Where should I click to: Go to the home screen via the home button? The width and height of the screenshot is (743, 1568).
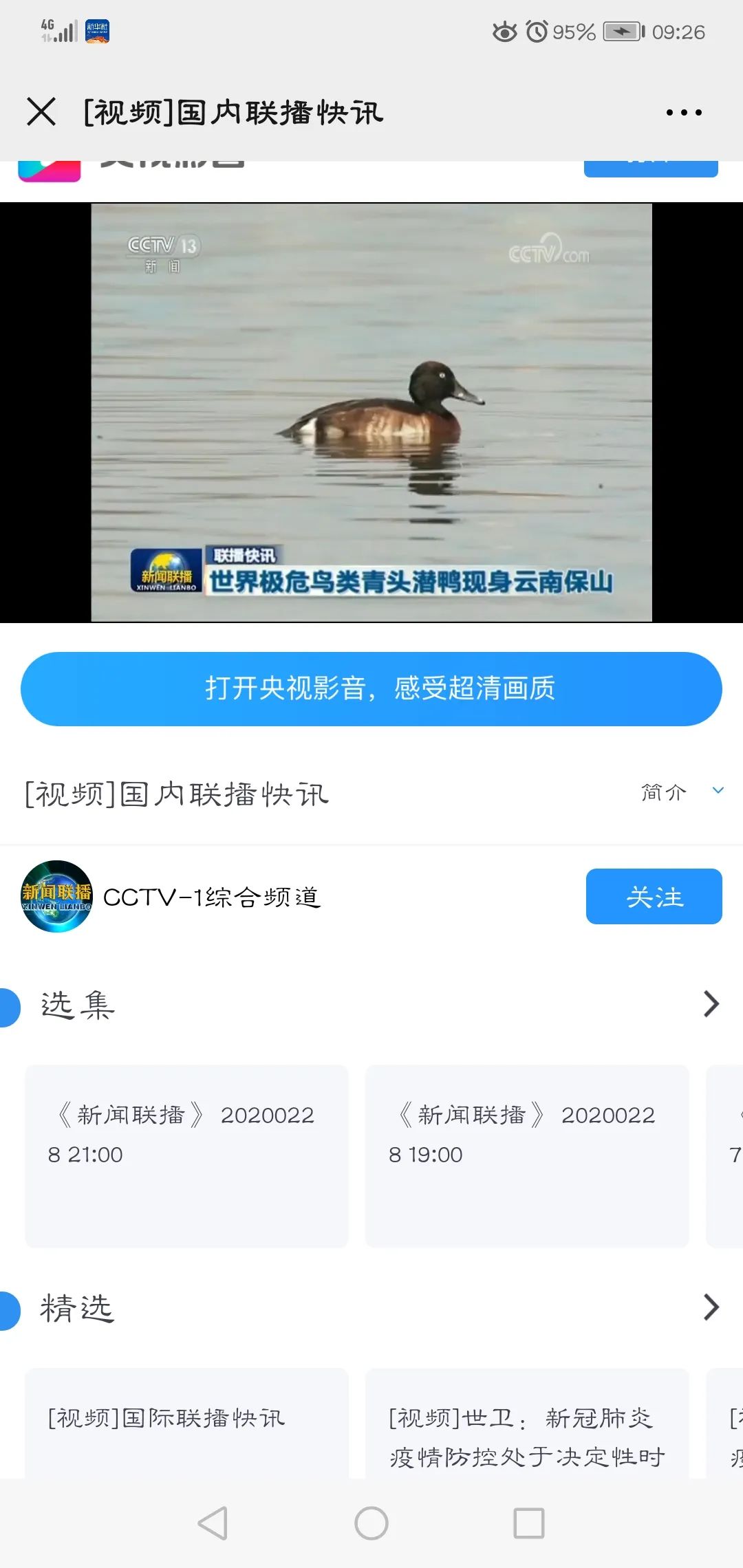pyautogui.click(x=371, y=1523)
